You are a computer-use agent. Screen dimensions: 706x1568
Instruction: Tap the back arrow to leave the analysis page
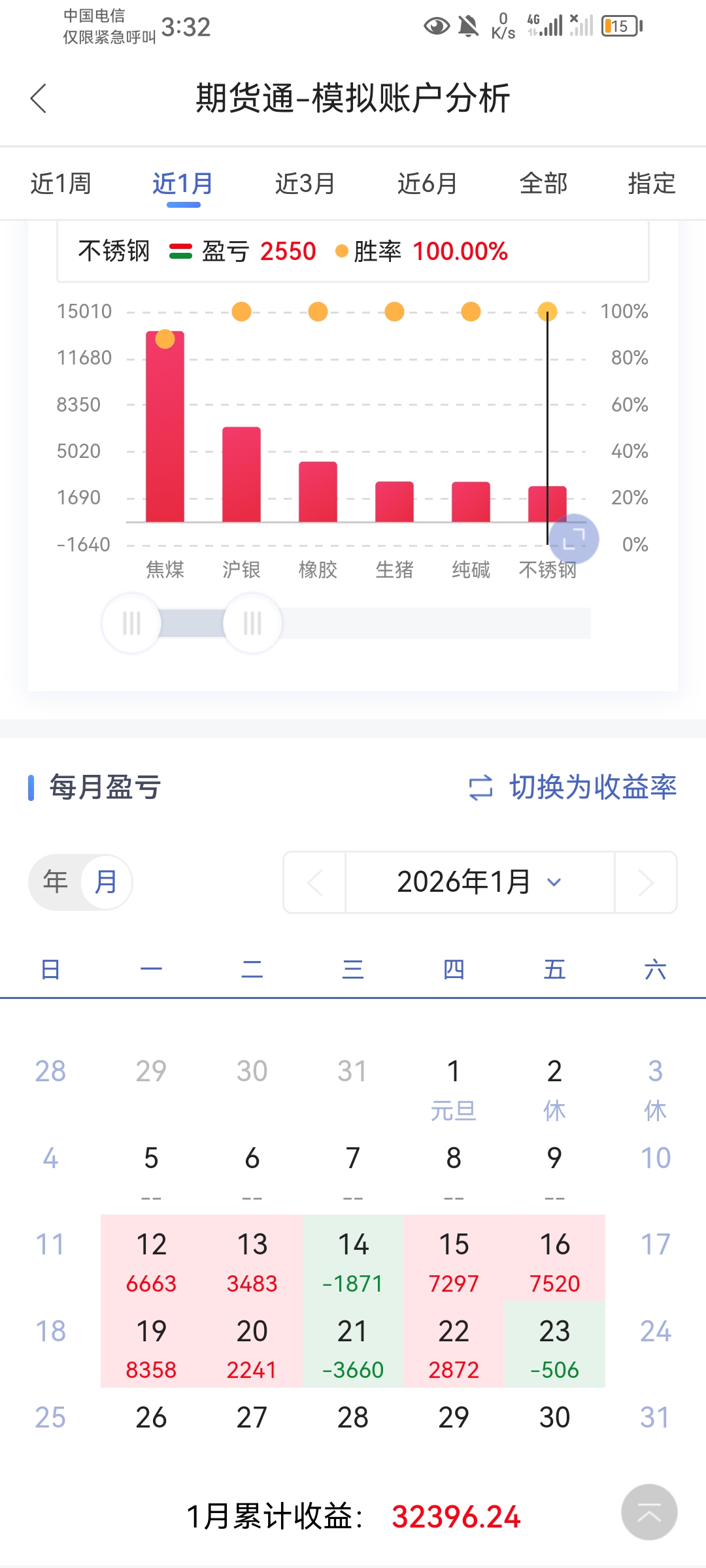[x=39, y=98]
